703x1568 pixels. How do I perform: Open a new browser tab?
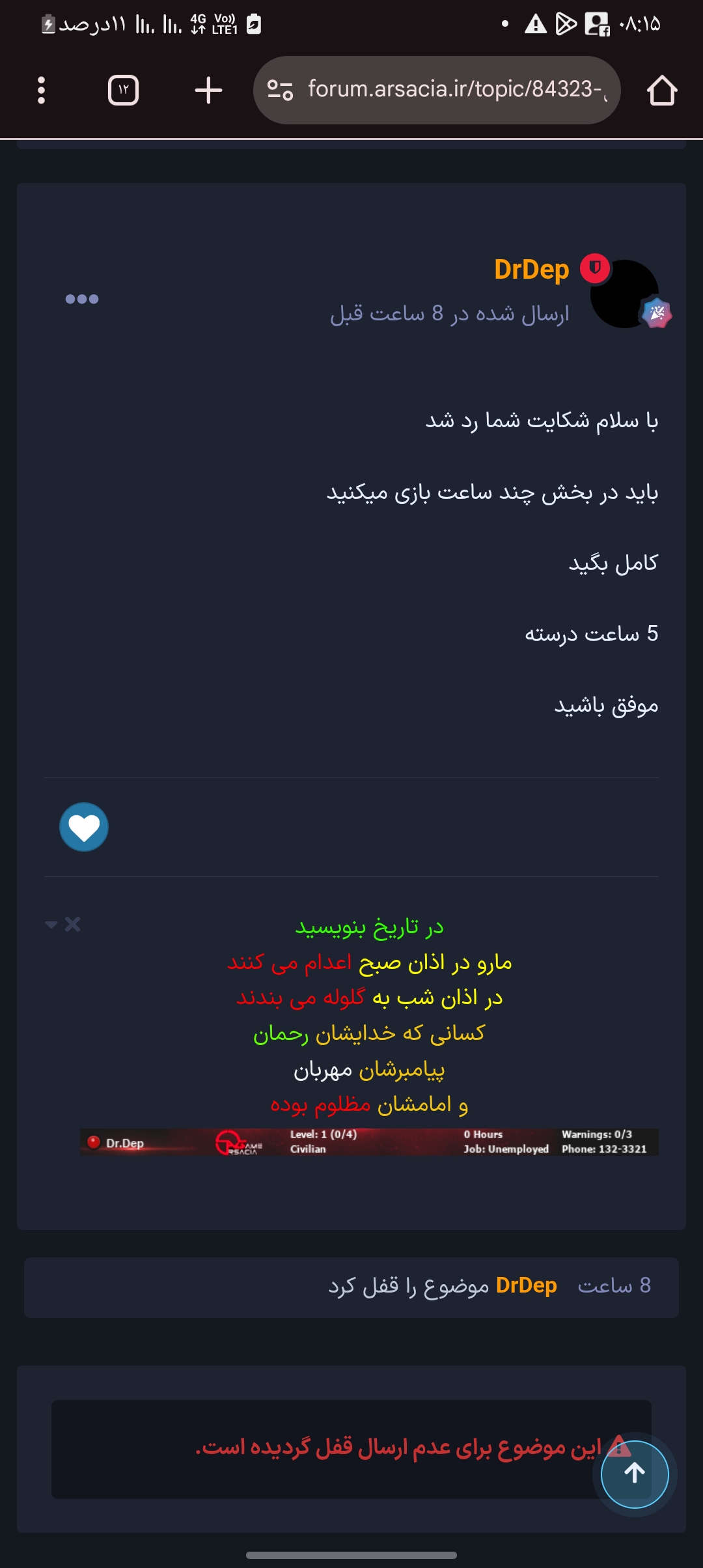[208, 90]
